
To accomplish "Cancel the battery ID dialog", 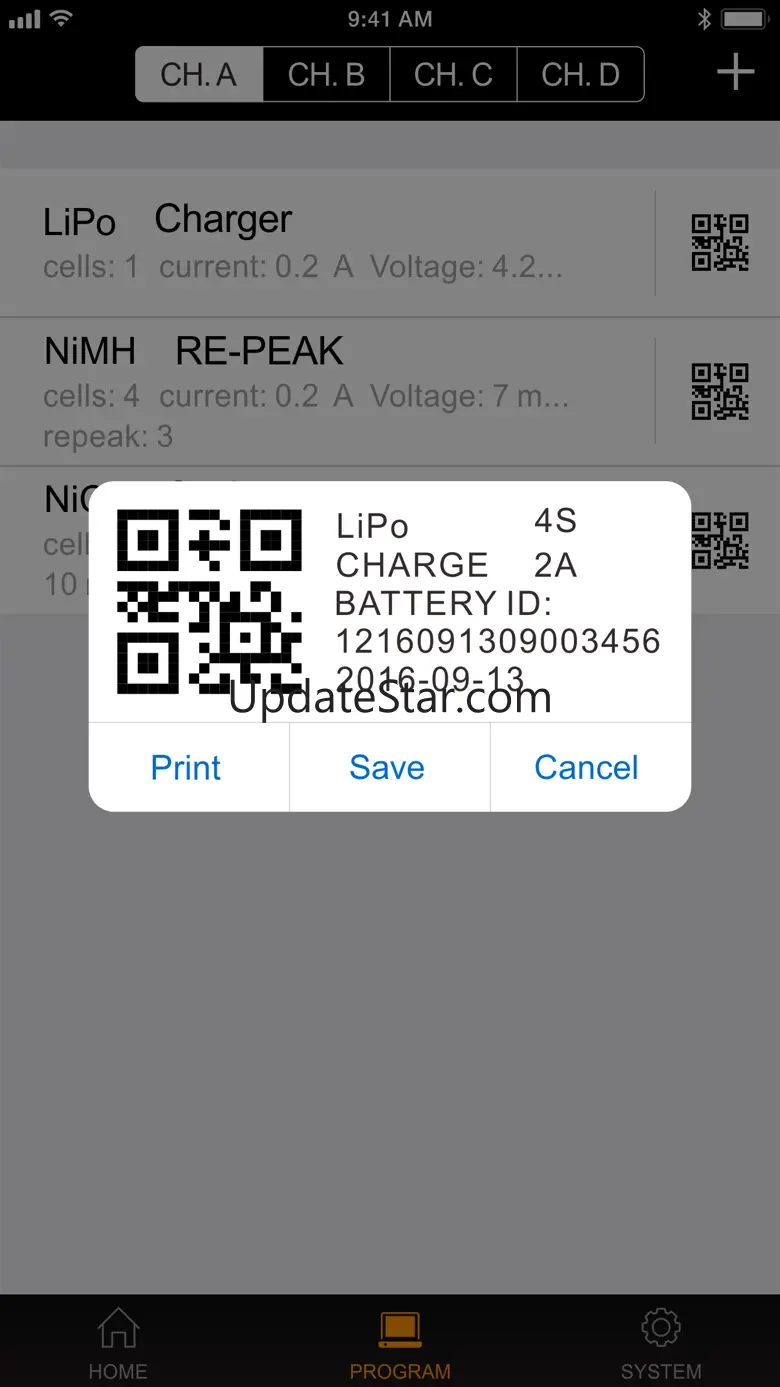I will (586, 767).
